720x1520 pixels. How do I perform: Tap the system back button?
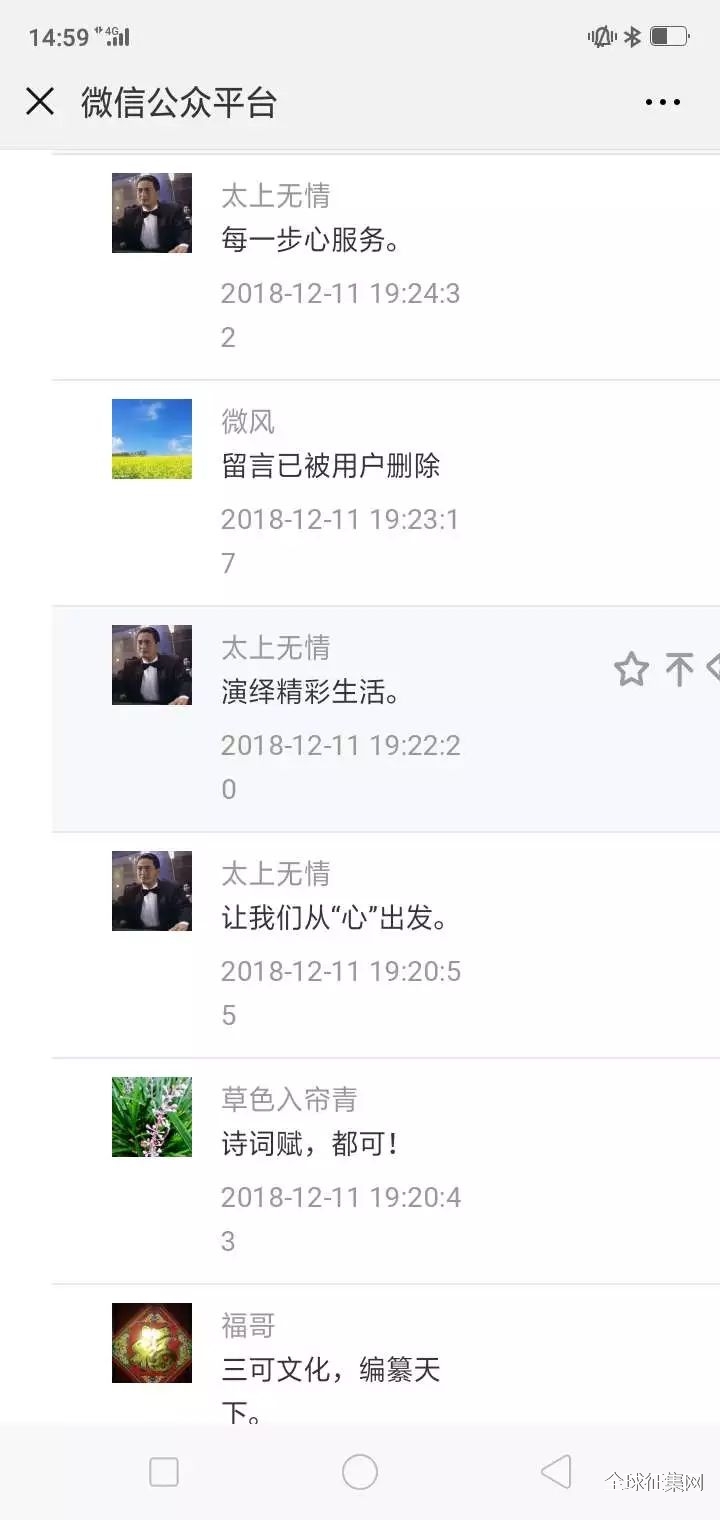556,1472
